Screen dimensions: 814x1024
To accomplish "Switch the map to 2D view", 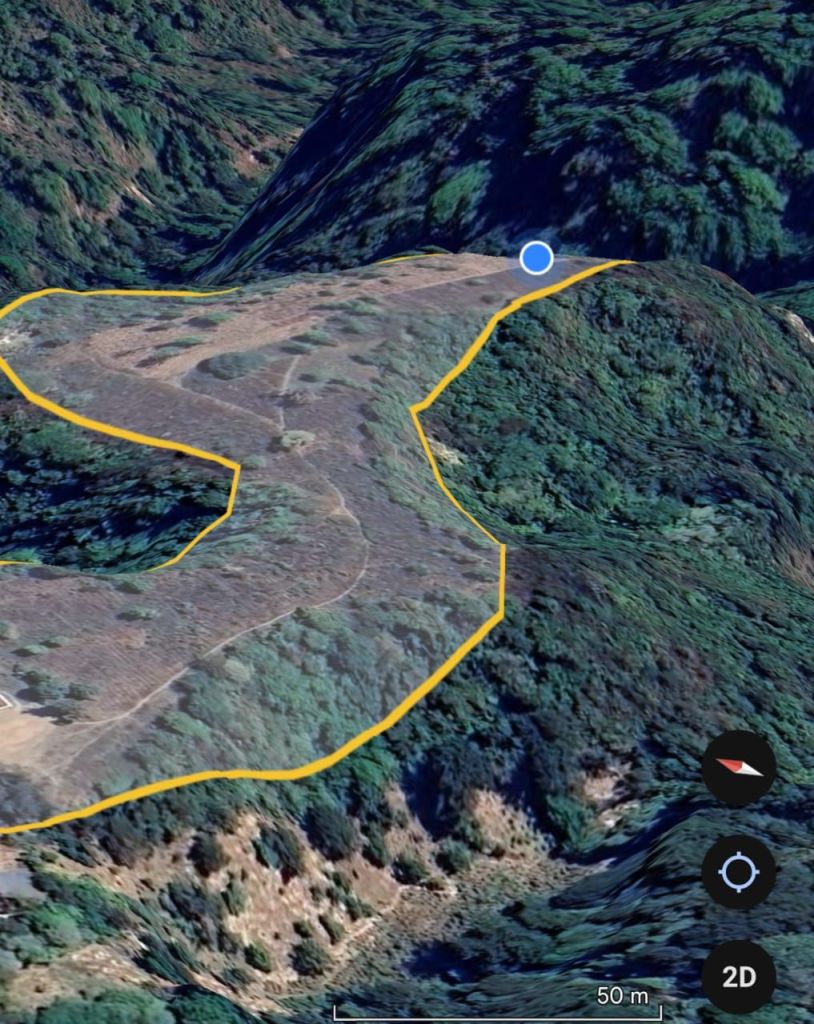I will click(x=738, y=976).
